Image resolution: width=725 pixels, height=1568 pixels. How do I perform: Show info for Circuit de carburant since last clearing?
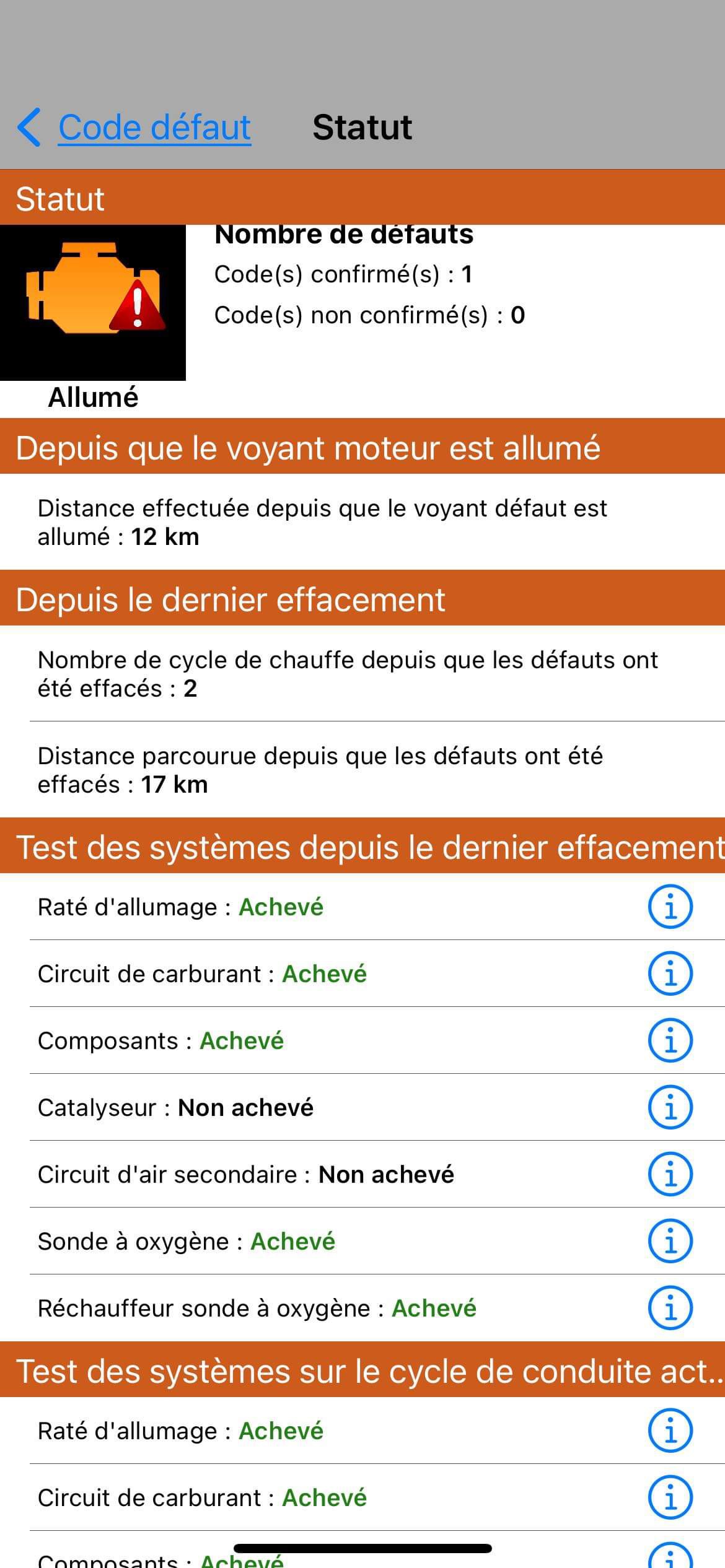coord(670,973)
